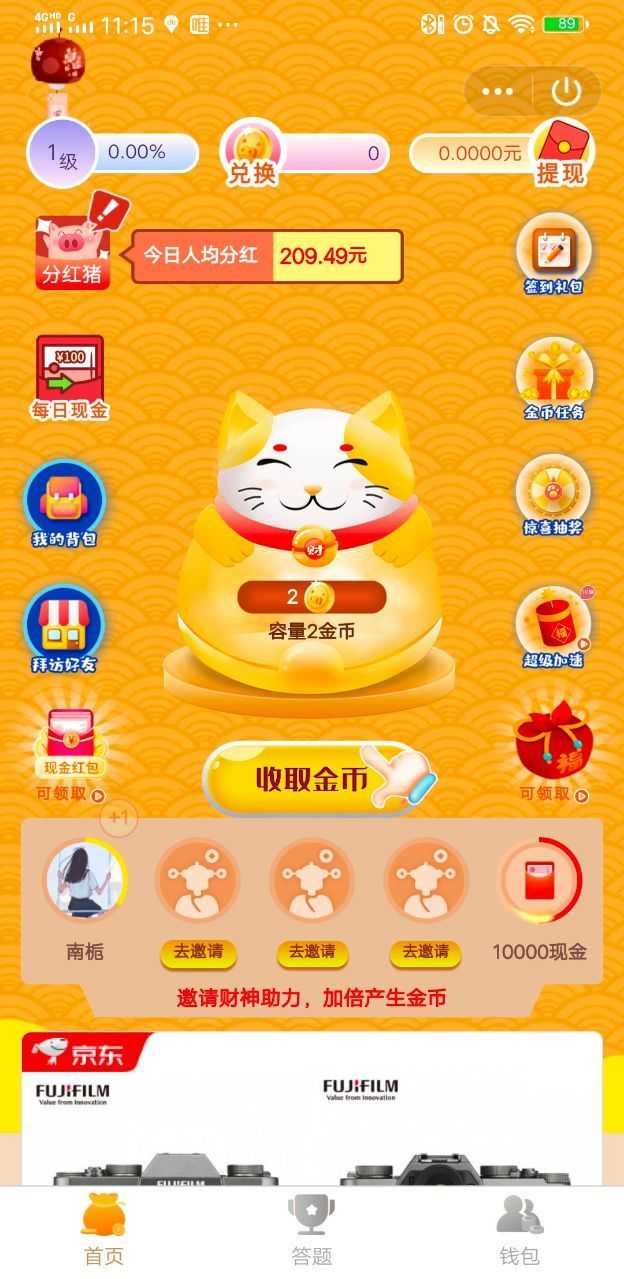Claim the red 福 lucky bag

553,752
